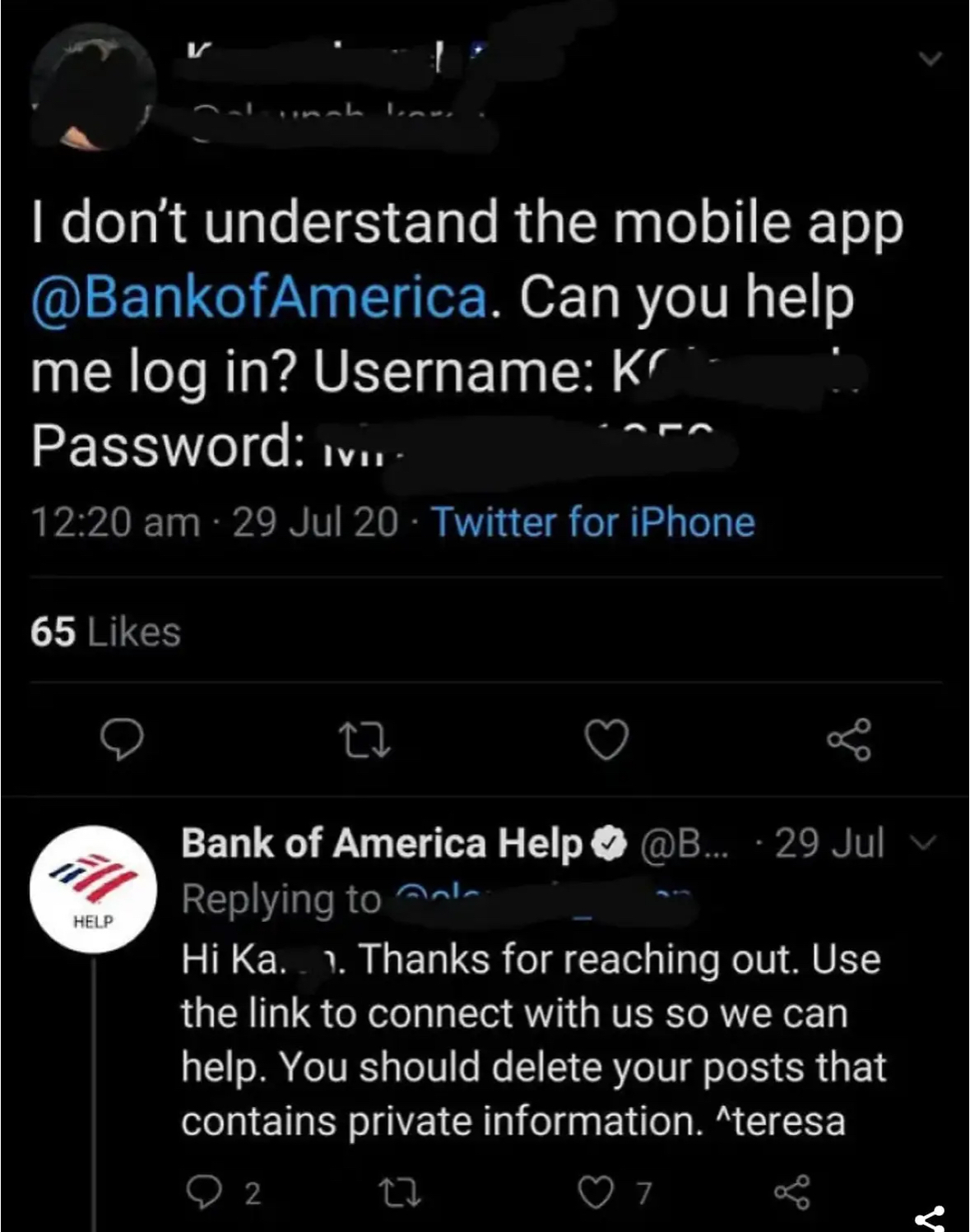Screen dimensions: 970x1232
Task: Open the @BankofAmerica mention link
Action: pos(261,297)
